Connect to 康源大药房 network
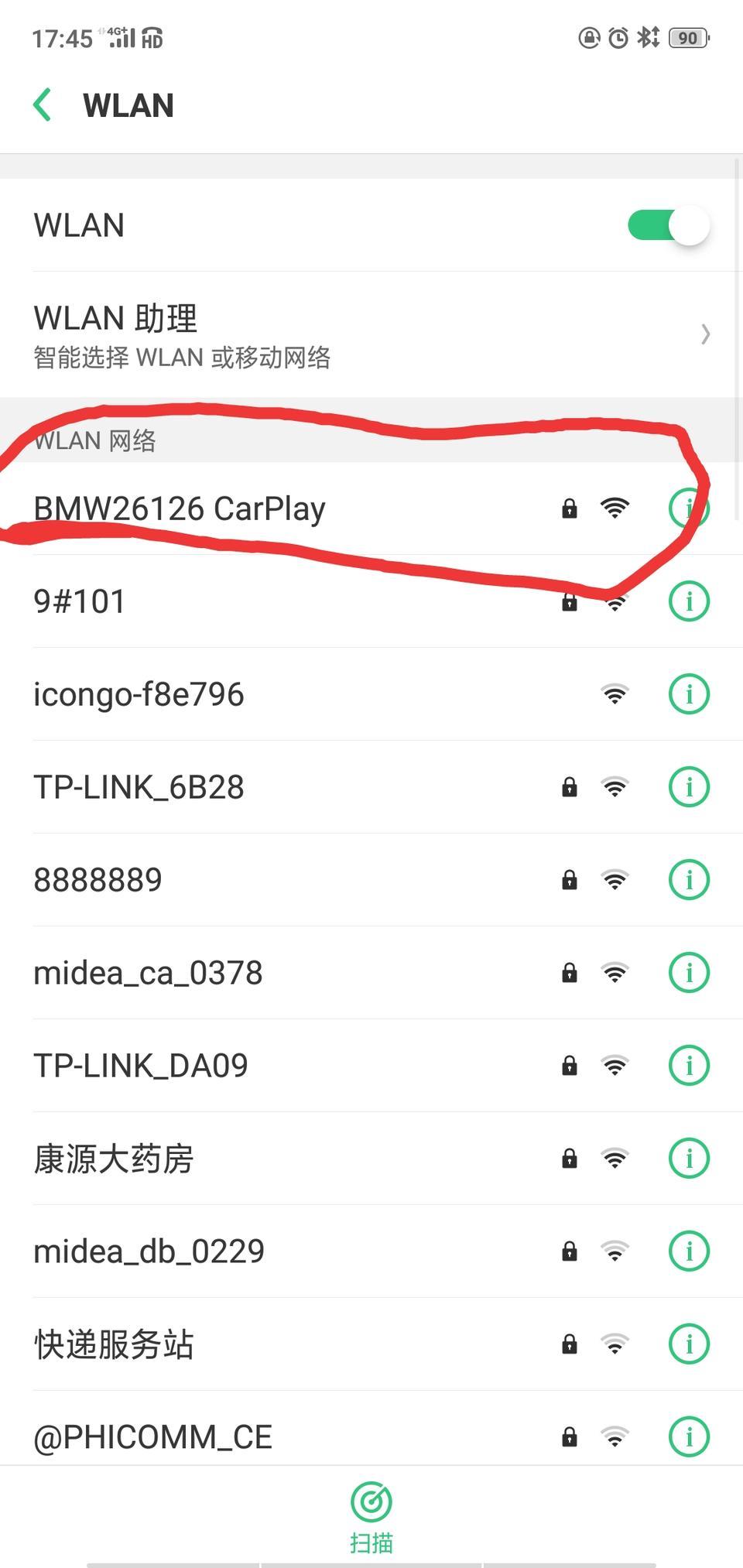This screenshot has height=1568, width=743. [x=114, y=1159]
